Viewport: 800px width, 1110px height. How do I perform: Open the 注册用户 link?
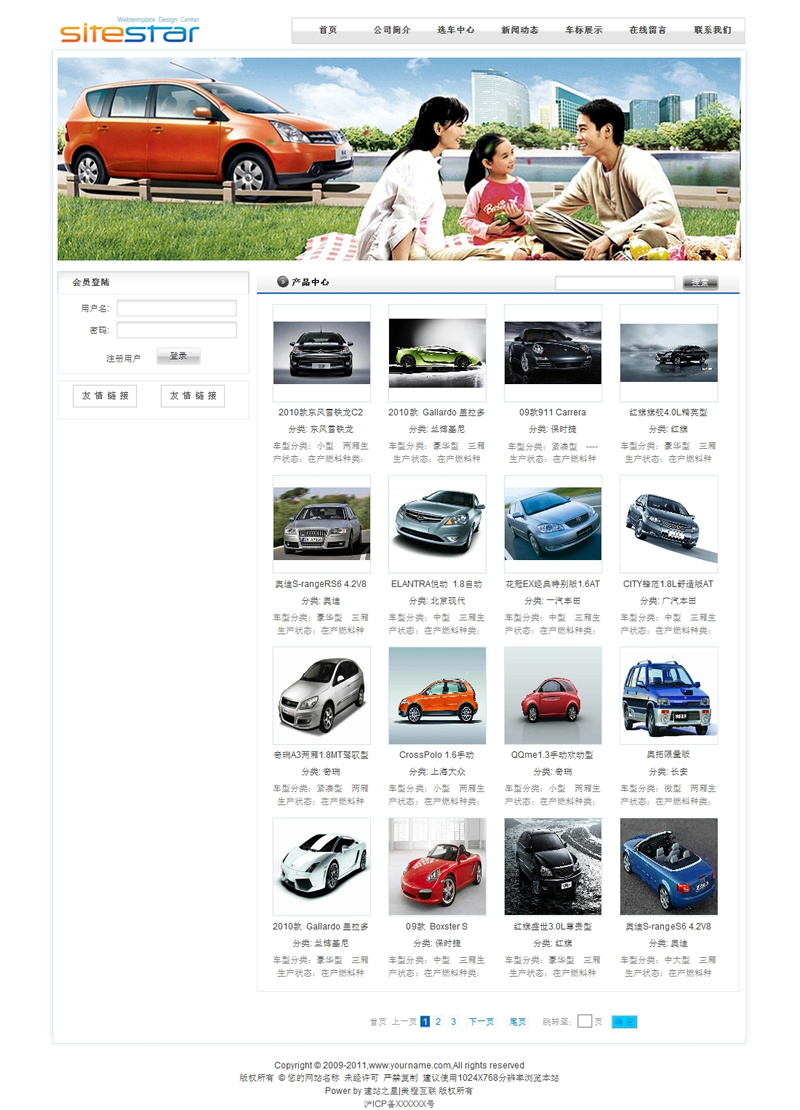click(123, 358)
